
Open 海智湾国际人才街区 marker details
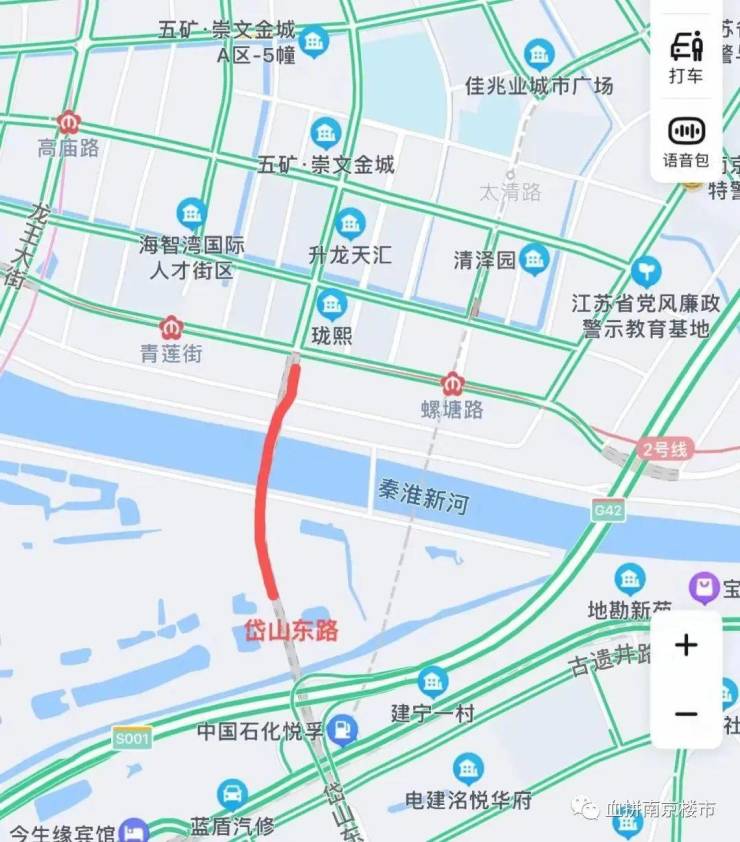pos(191,212)
